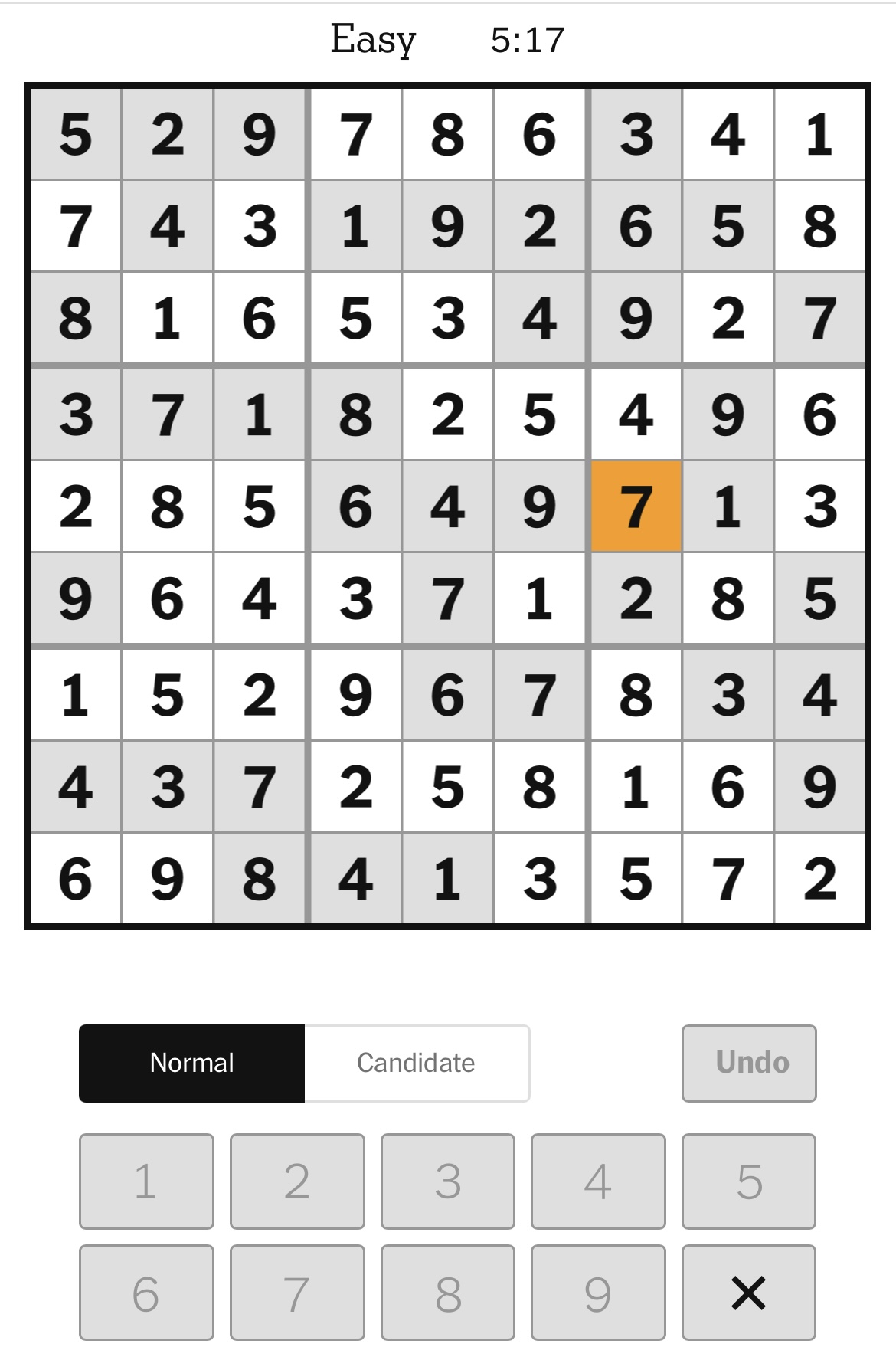Select the top-left cell containing 5

76,134
